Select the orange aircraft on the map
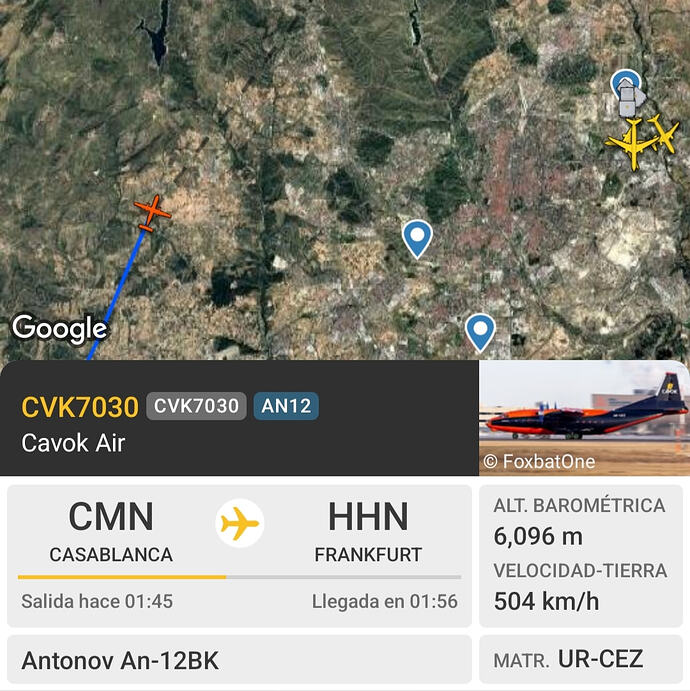The image size is (690, 691). point(152,211)
